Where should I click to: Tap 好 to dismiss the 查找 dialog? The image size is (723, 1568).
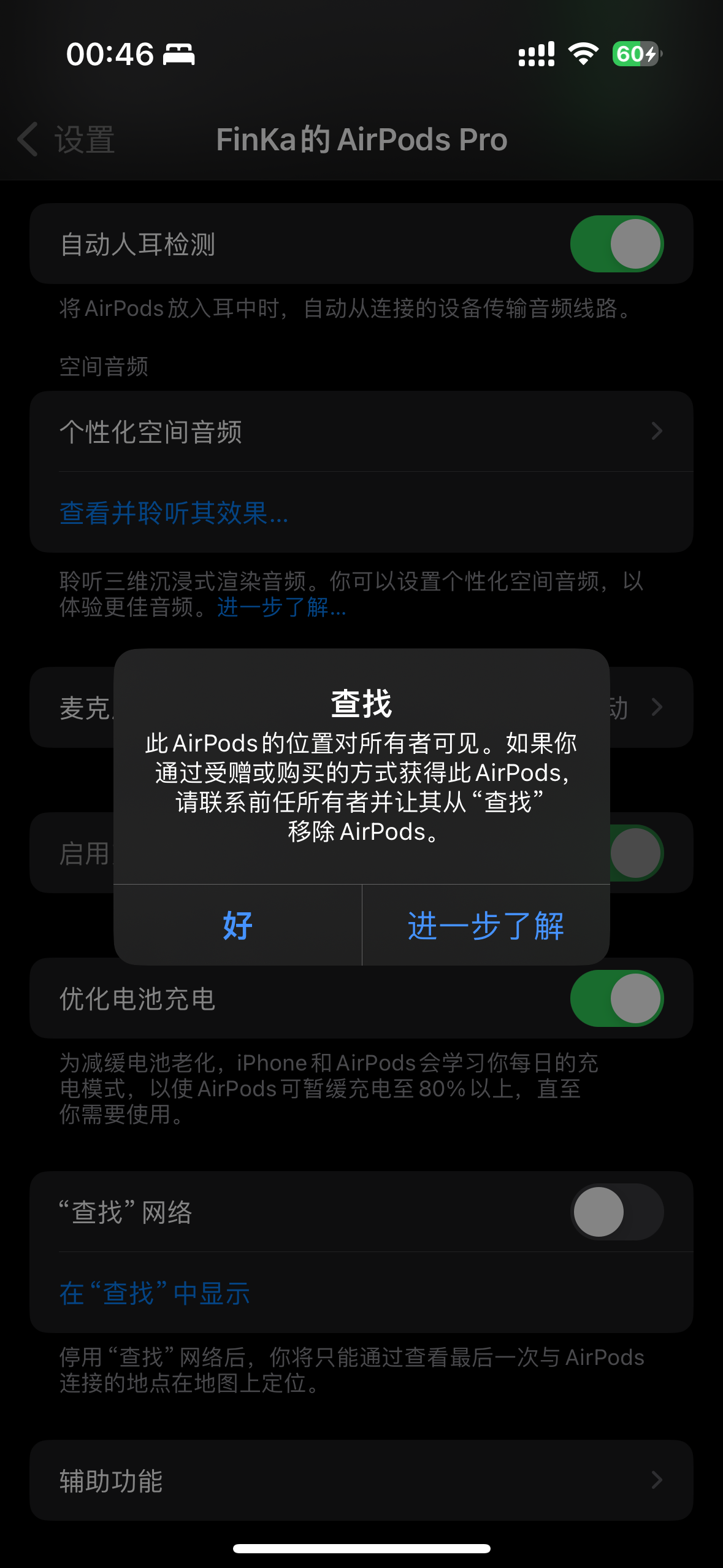(238, 925)
